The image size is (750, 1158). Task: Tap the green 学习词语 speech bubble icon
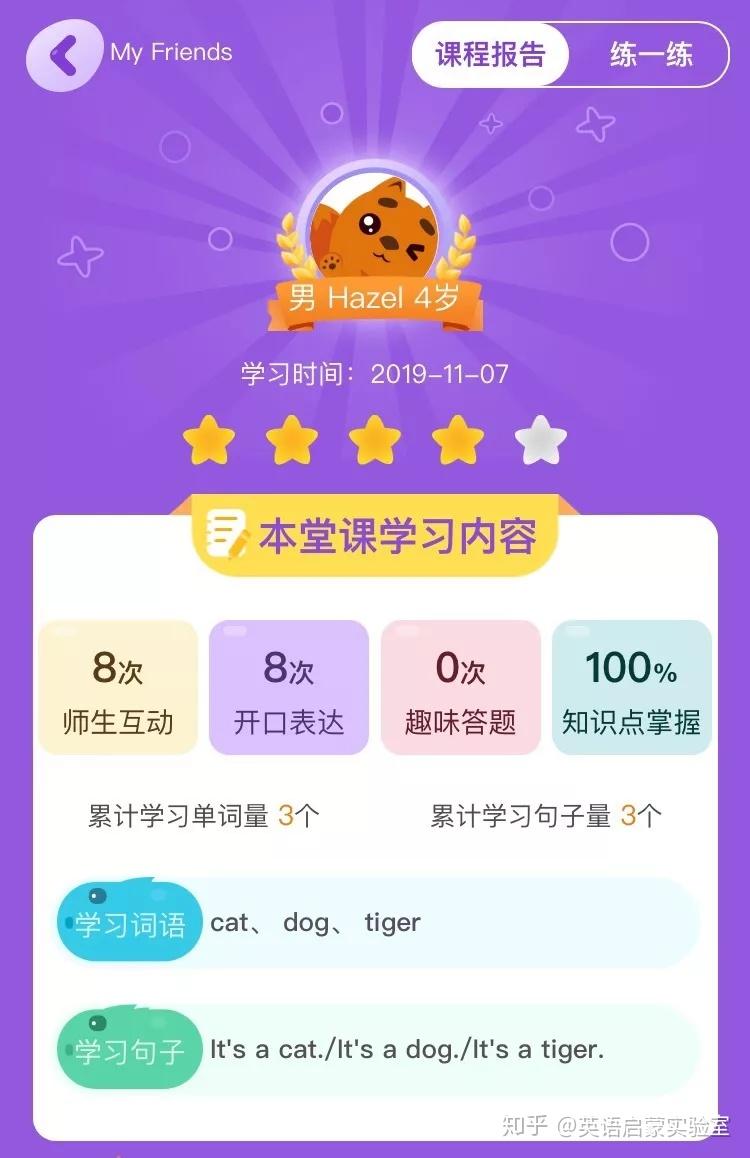tap(128, 922)
